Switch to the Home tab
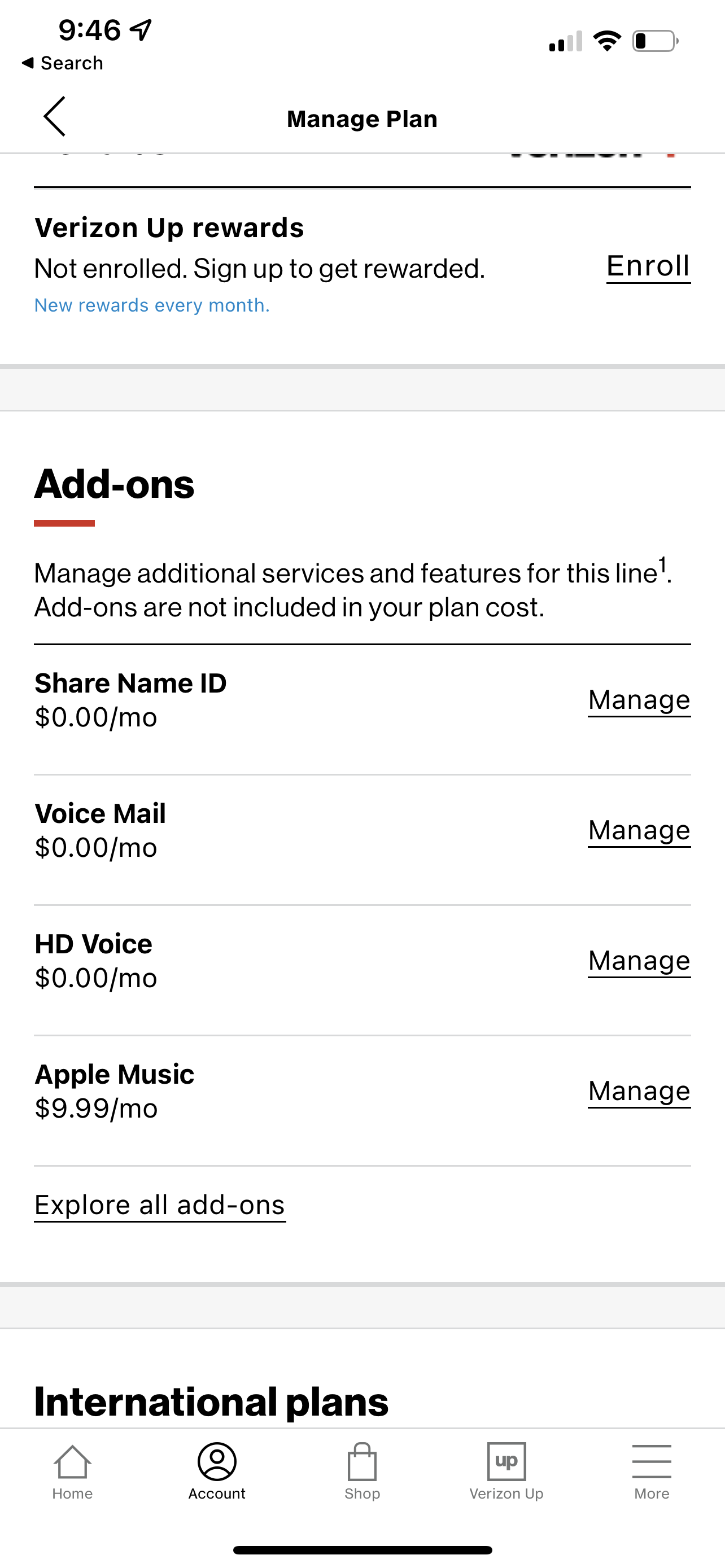The image size is (725, 1568). coord(72,1470)
